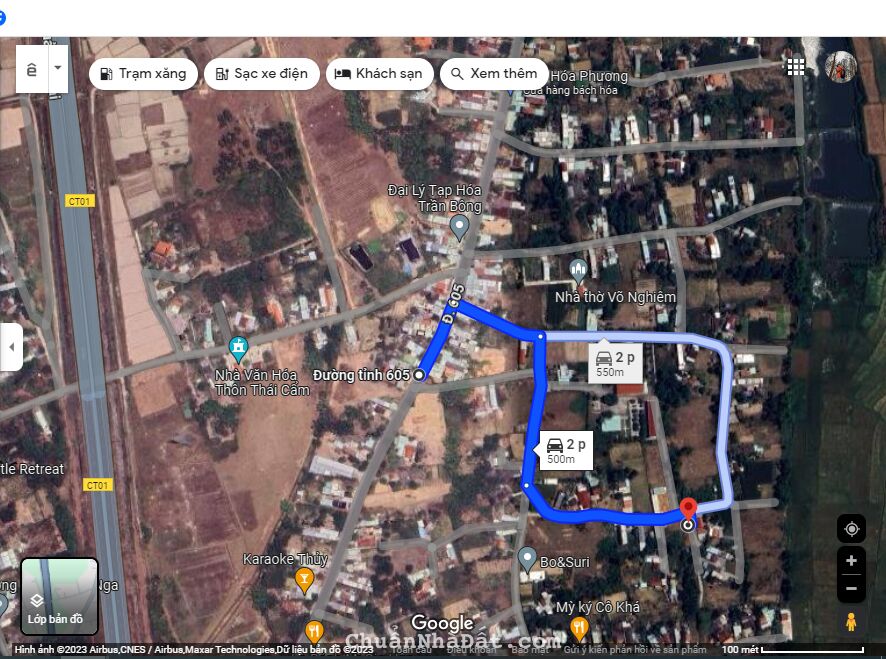886x659 pixels.
Task: View Nhà Văn Hóa Thôn Thái Cẩm marker
Action: pyautogui.click(x=238, y=350)
